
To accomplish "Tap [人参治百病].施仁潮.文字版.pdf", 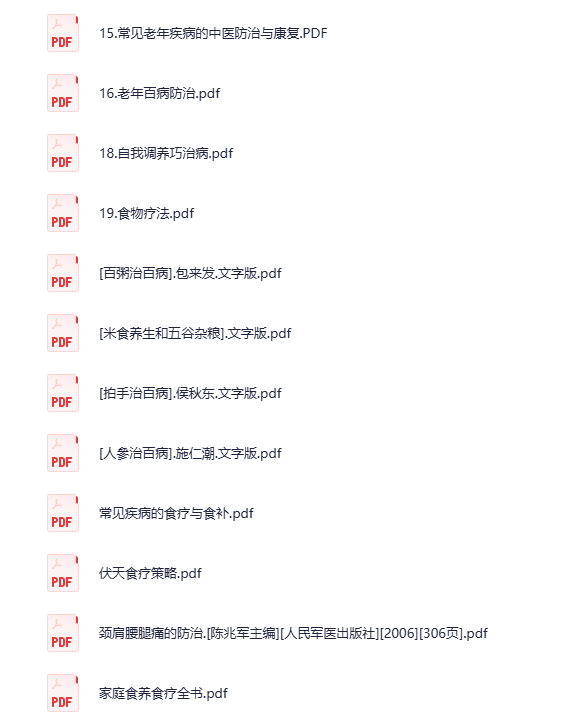I will (x=190, y=453).
